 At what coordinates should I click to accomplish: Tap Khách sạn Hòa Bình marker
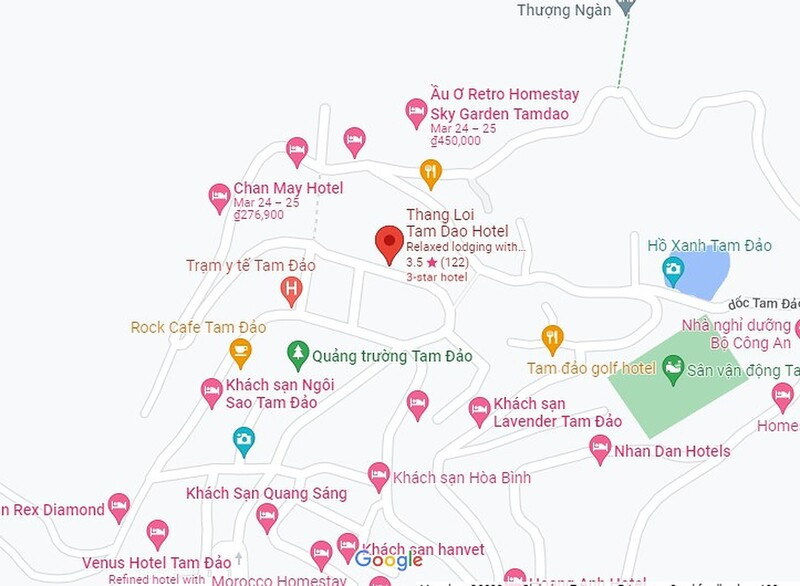click(x=378, y=476)
